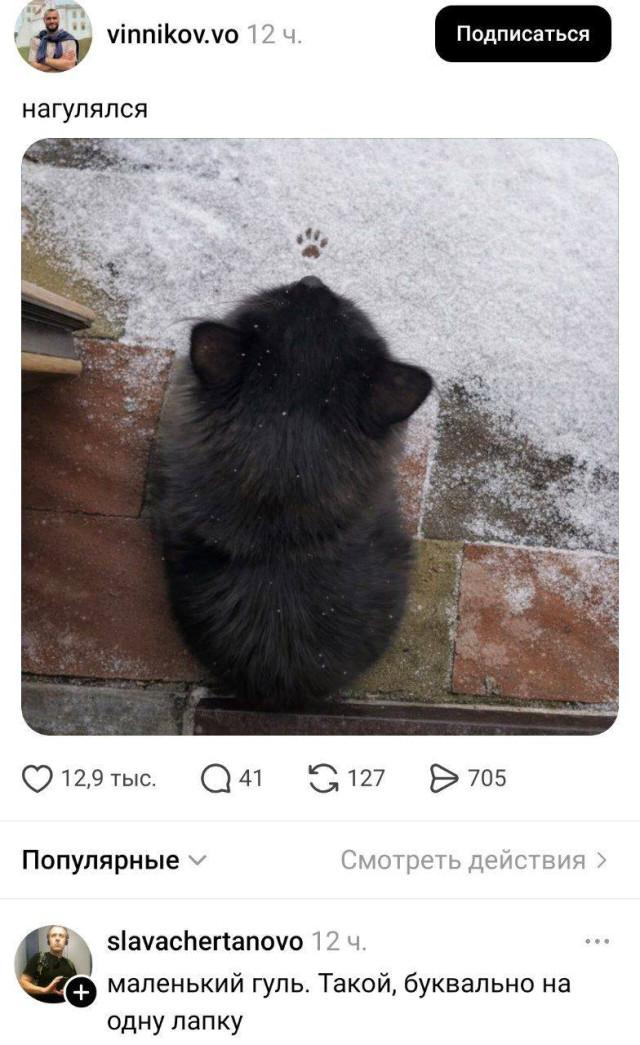Image resolution: width=640 pixels, height=1045 pixels.
Task: Open the comments on this post
Action: (x=215, y=778)
